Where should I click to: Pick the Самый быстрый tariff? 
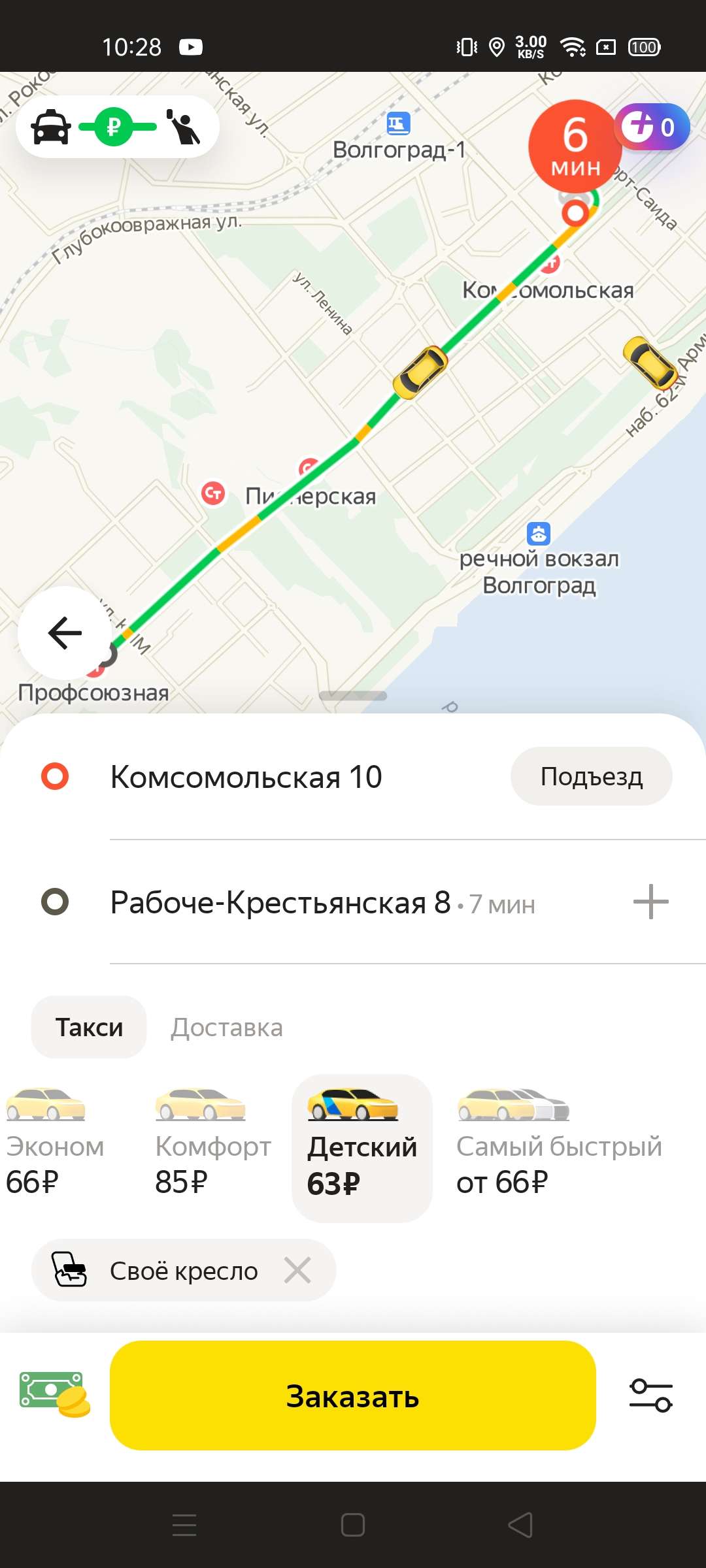pyautogui.click(x=559, y=1143)
